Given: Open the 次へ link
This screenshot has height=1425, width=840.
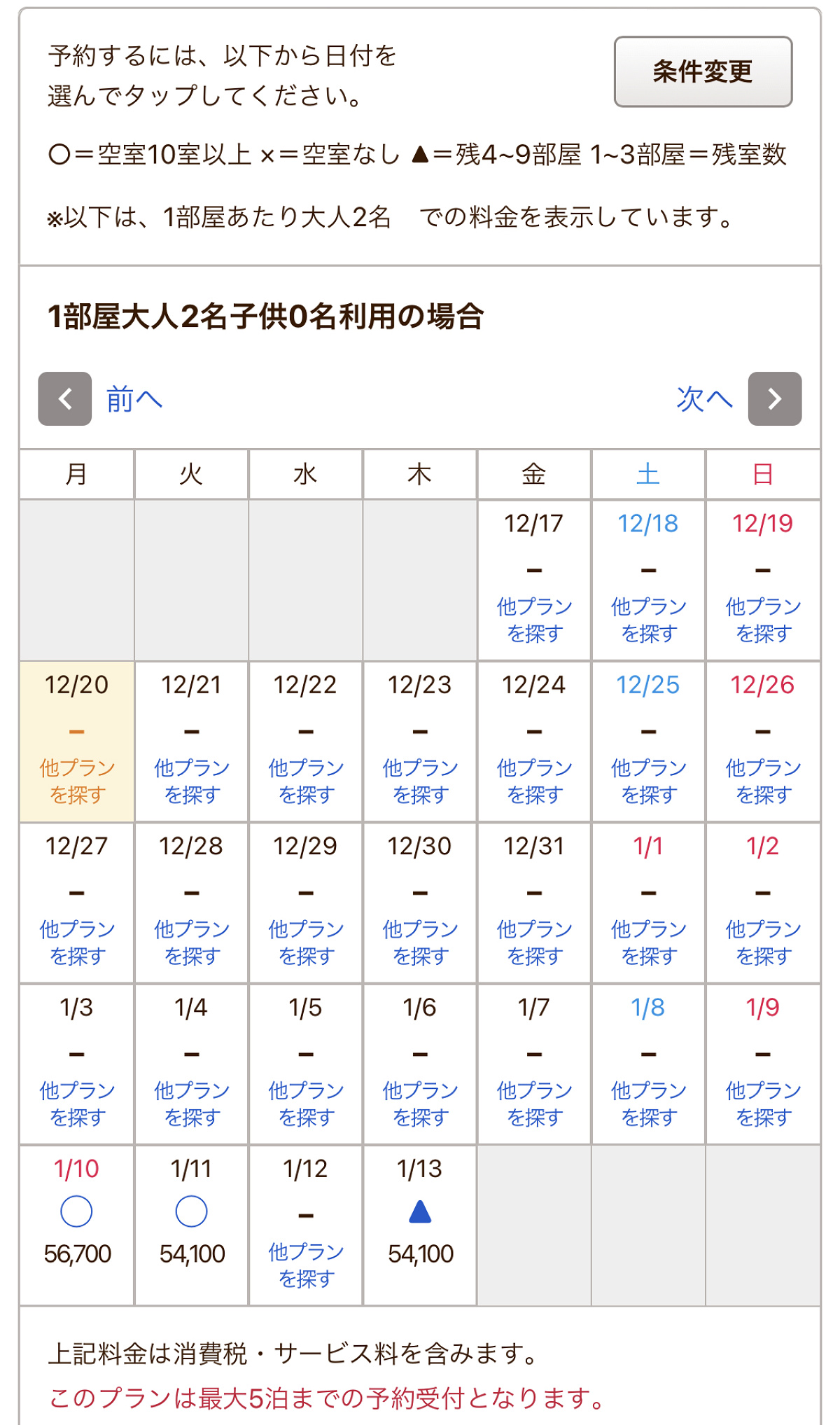Looking at the screenshot, I should point(705,399).
